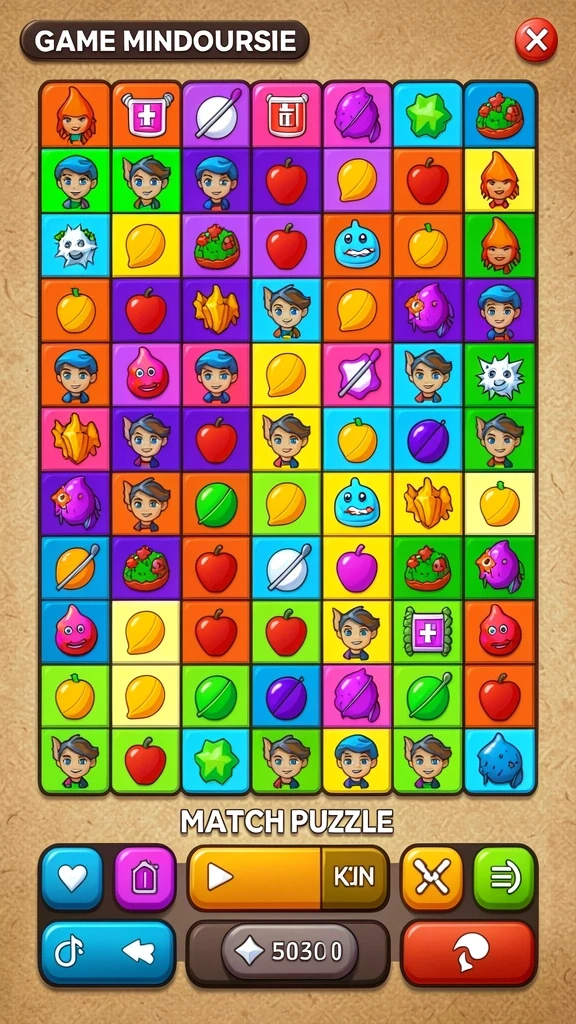Image resolution: width=576 pixels, height=1024 pixels.
Task: Tap the purple crystal with wand tile
Action: pyautogui.click(x=357, y=376)
